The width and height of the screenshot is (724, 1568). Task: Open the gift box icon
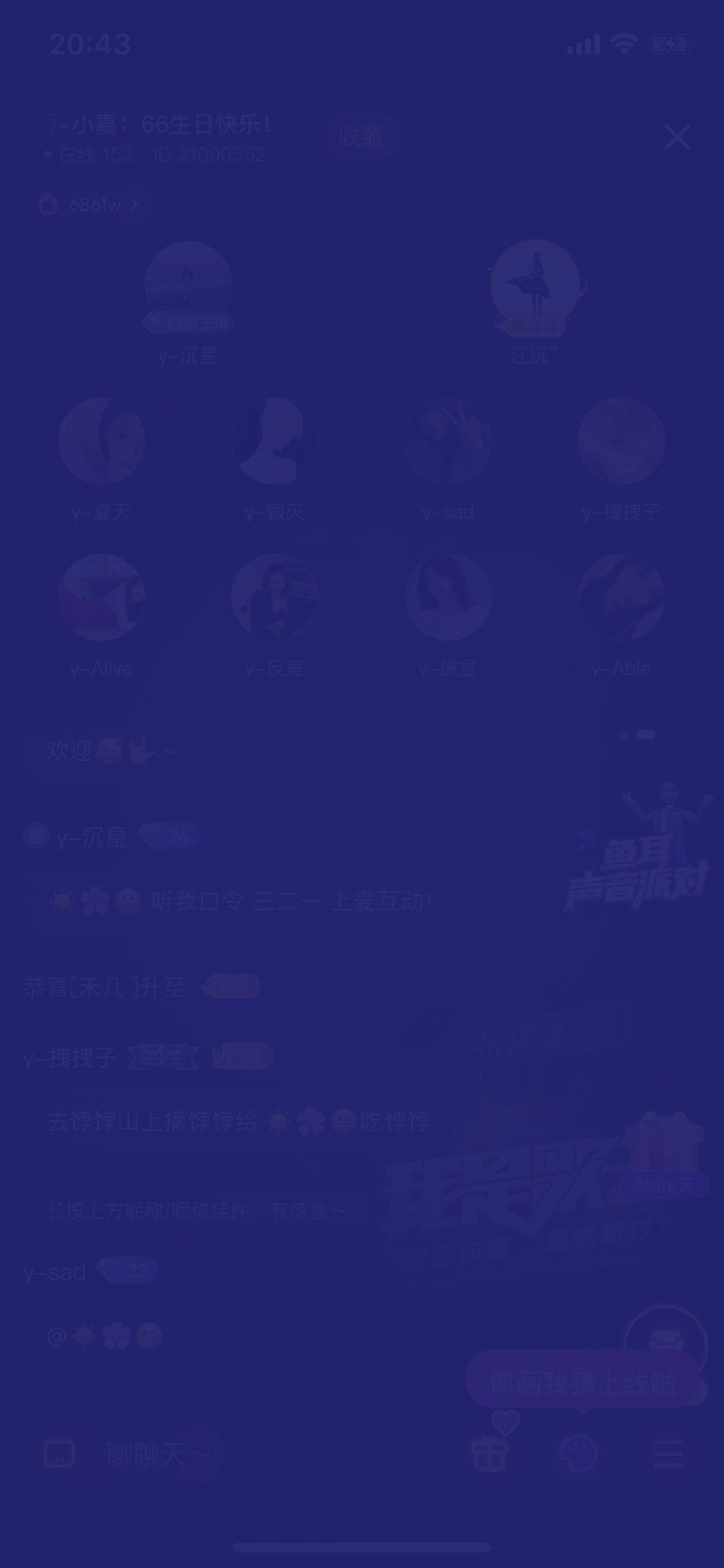pos(489,1453)
